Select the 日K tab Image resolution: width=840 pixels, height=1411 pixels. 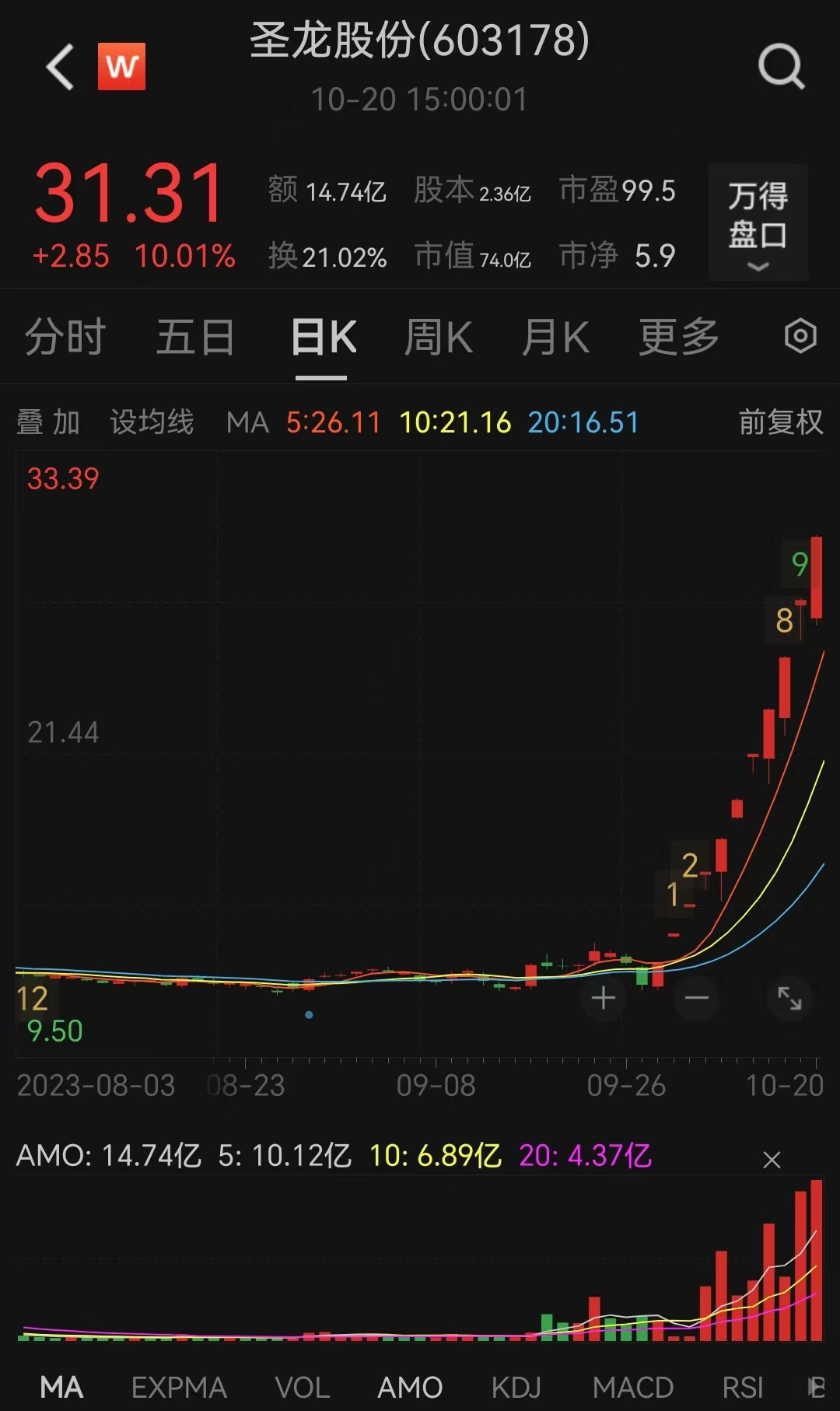click(x=322, y=338)
